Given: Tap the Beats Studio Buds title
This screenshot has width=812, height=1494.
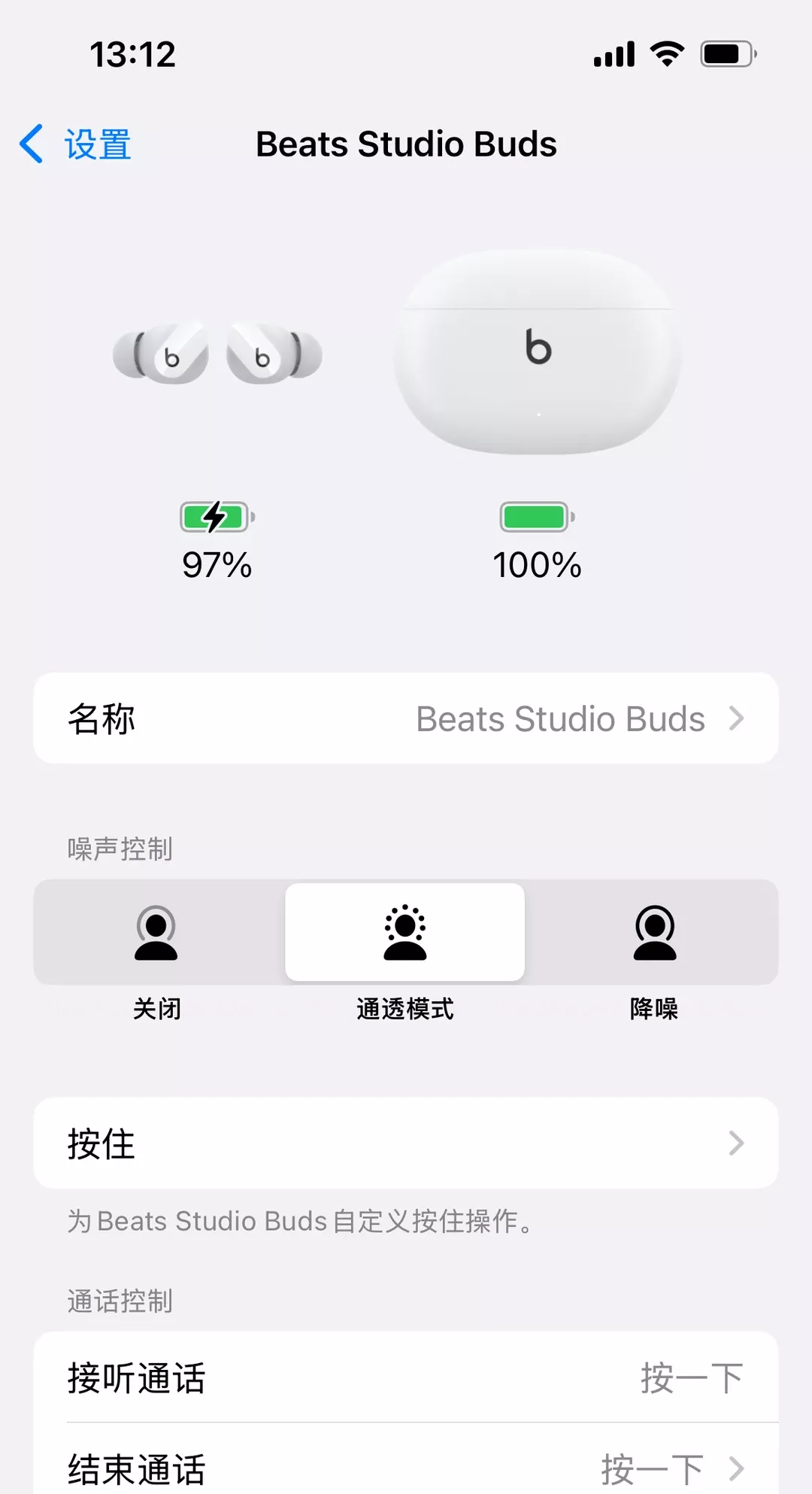Looking at the screenshot, I should [x=406, y=144].
